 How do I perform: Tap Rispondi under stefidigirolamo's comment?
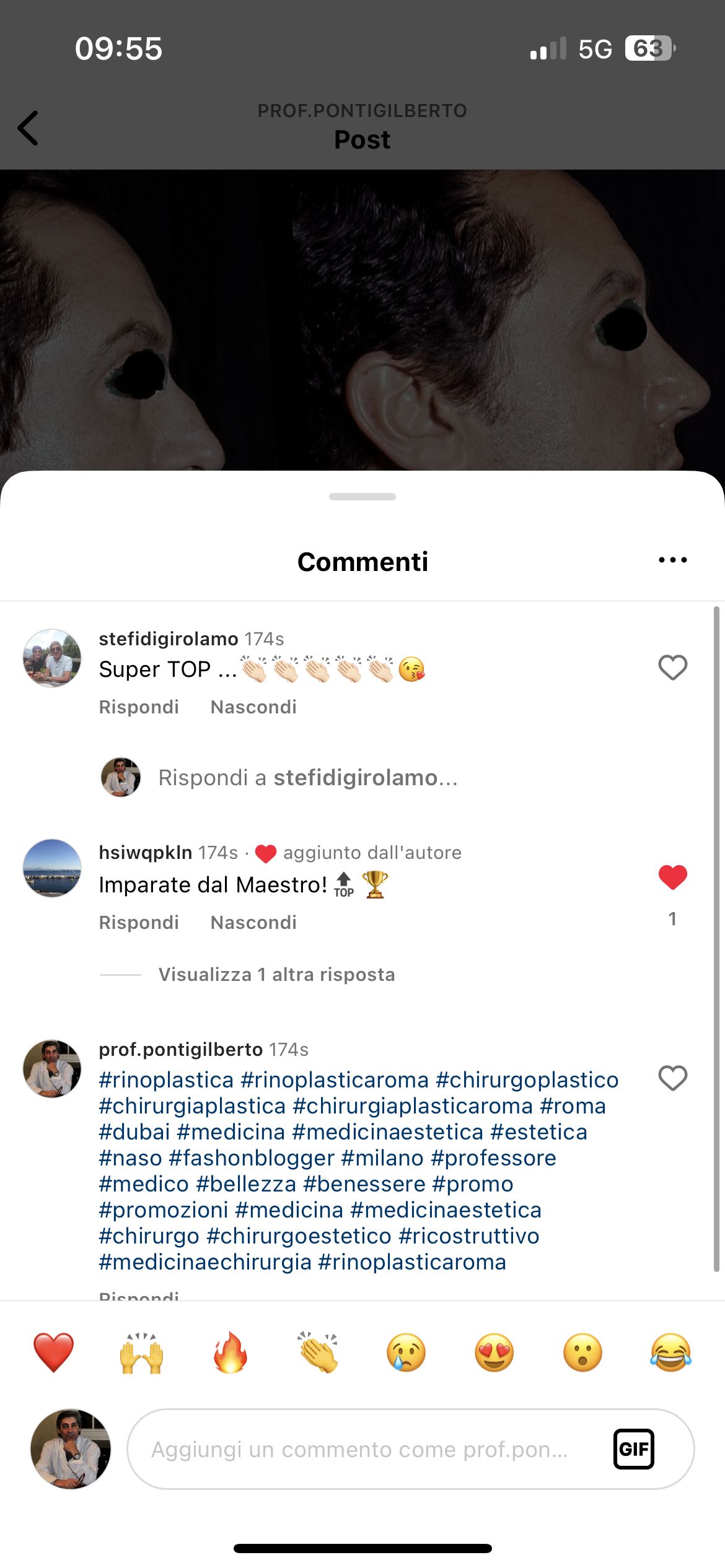click(x=139, y=707)
